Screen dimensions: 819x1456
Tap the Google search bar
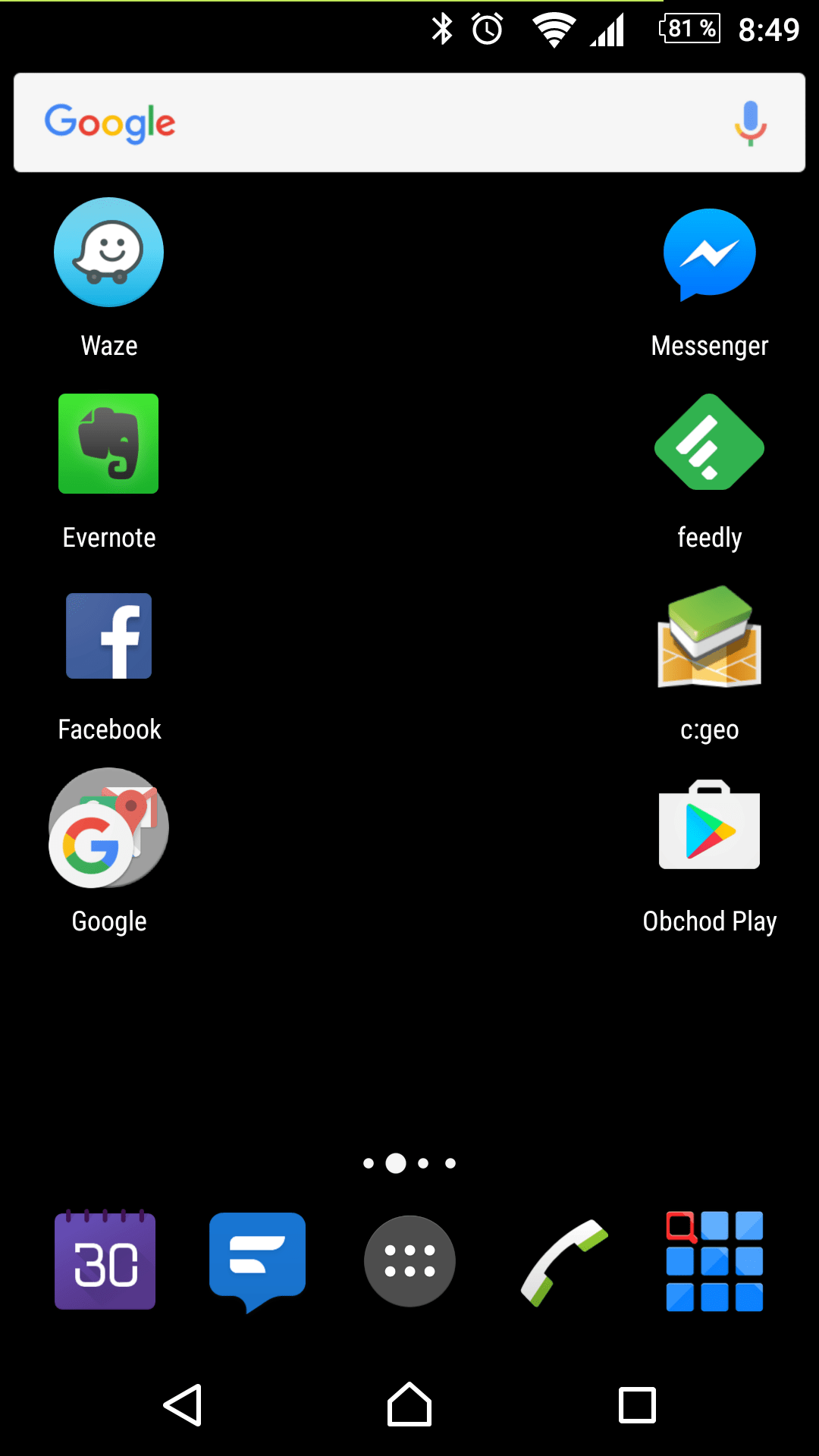click(x=409, y=122)
